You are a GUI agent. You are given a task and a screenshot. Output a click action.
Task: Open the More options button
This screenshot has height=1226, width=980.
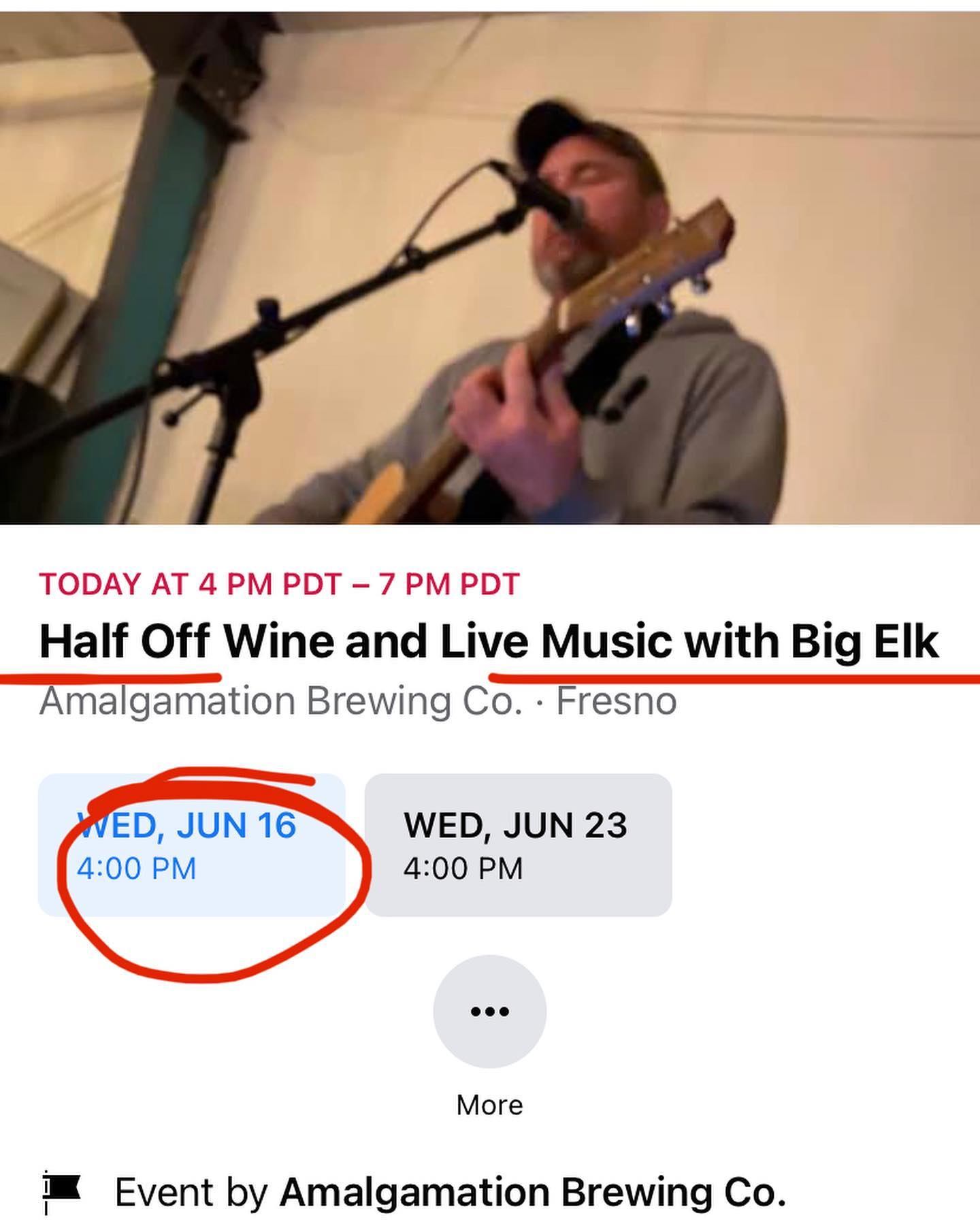click(489, 1011)
